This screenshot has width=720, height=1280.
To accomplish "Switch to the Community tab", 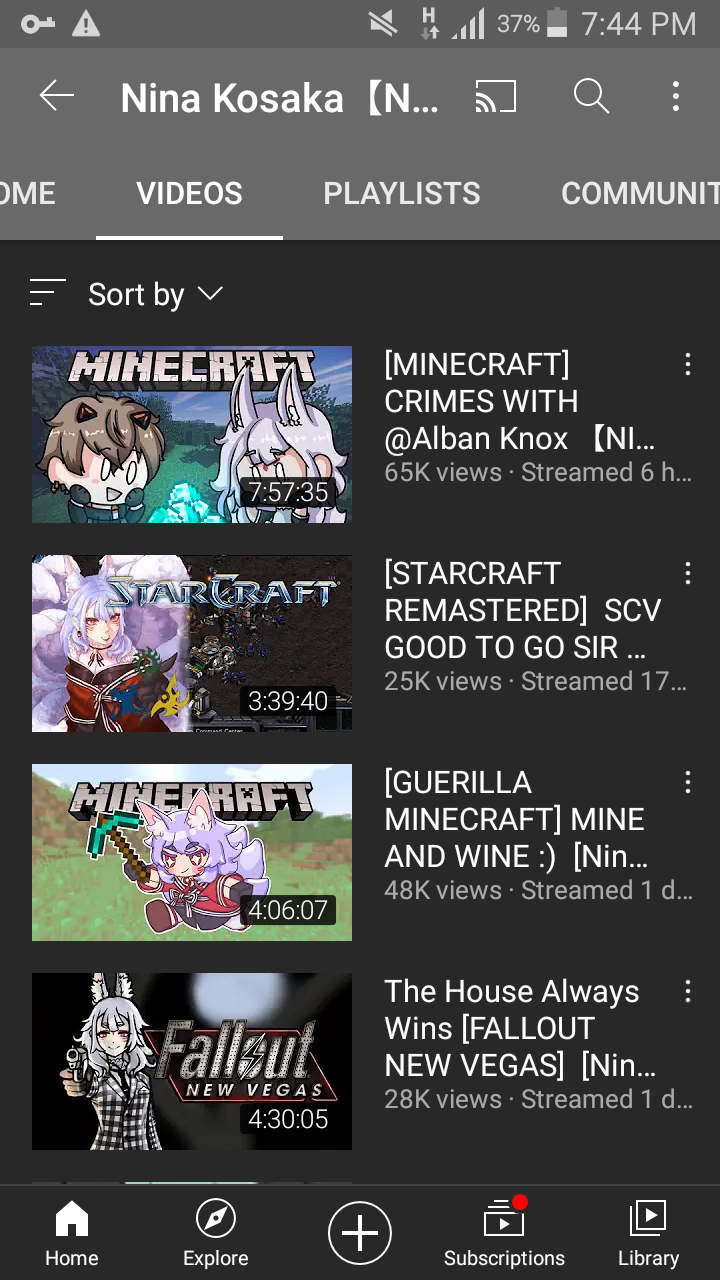I will 640,193.
